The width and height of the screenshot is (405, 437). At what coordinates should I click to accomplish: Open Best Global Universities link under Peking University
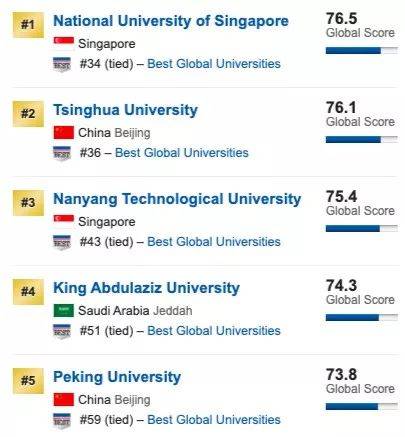tap(214, 420)
